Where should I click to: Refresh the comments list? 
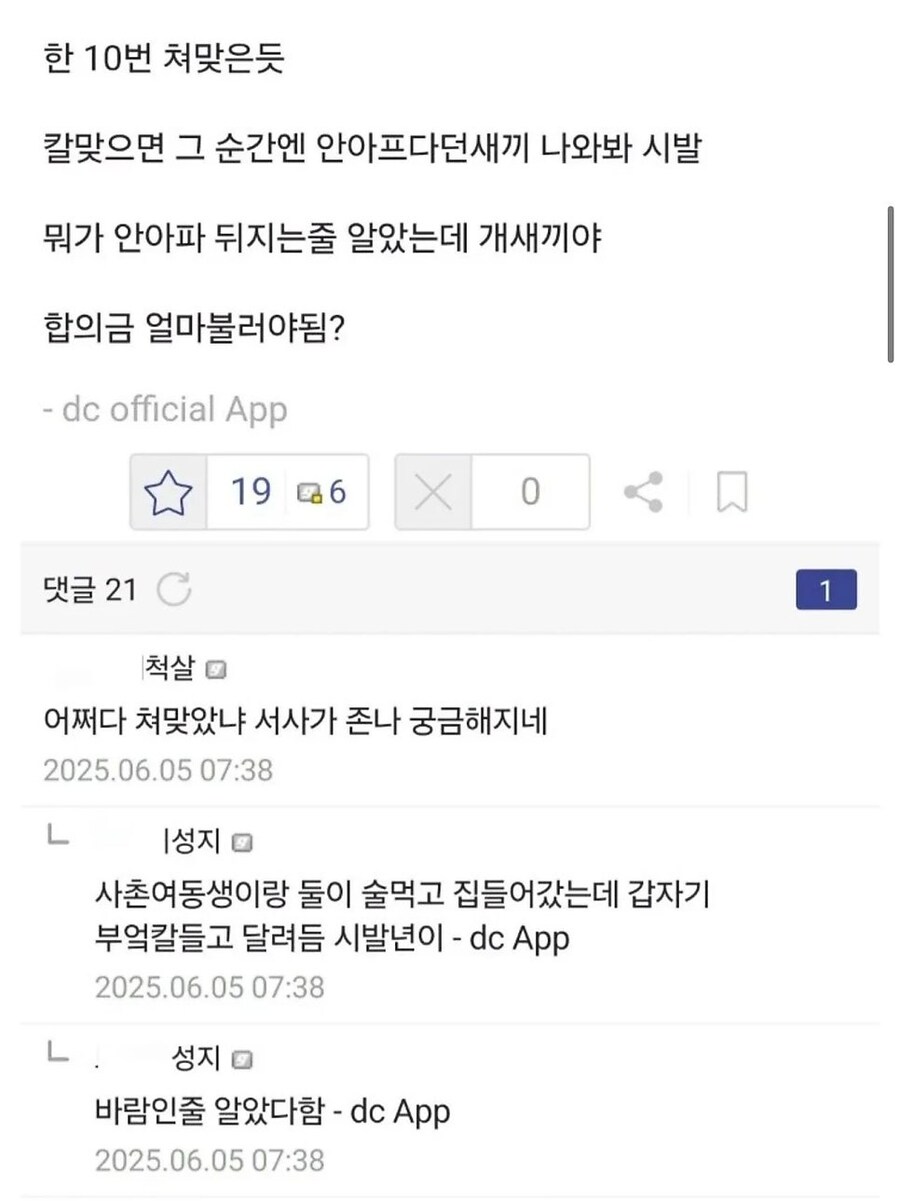click(175, 590)
